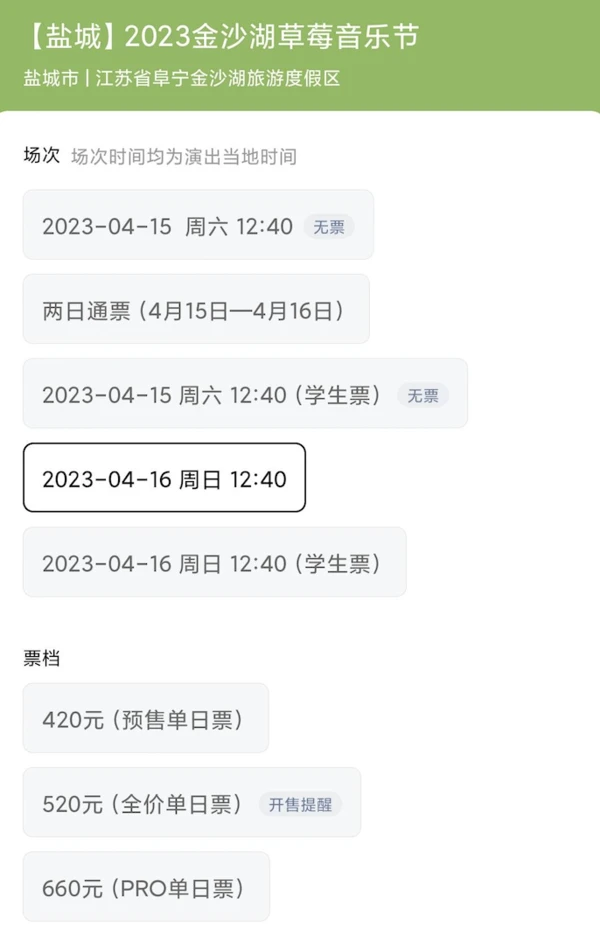Select 2023-04-15 周六 12:40 (学生票) session
The width and height of the screenshot is (600, 943).
point(245,394)
